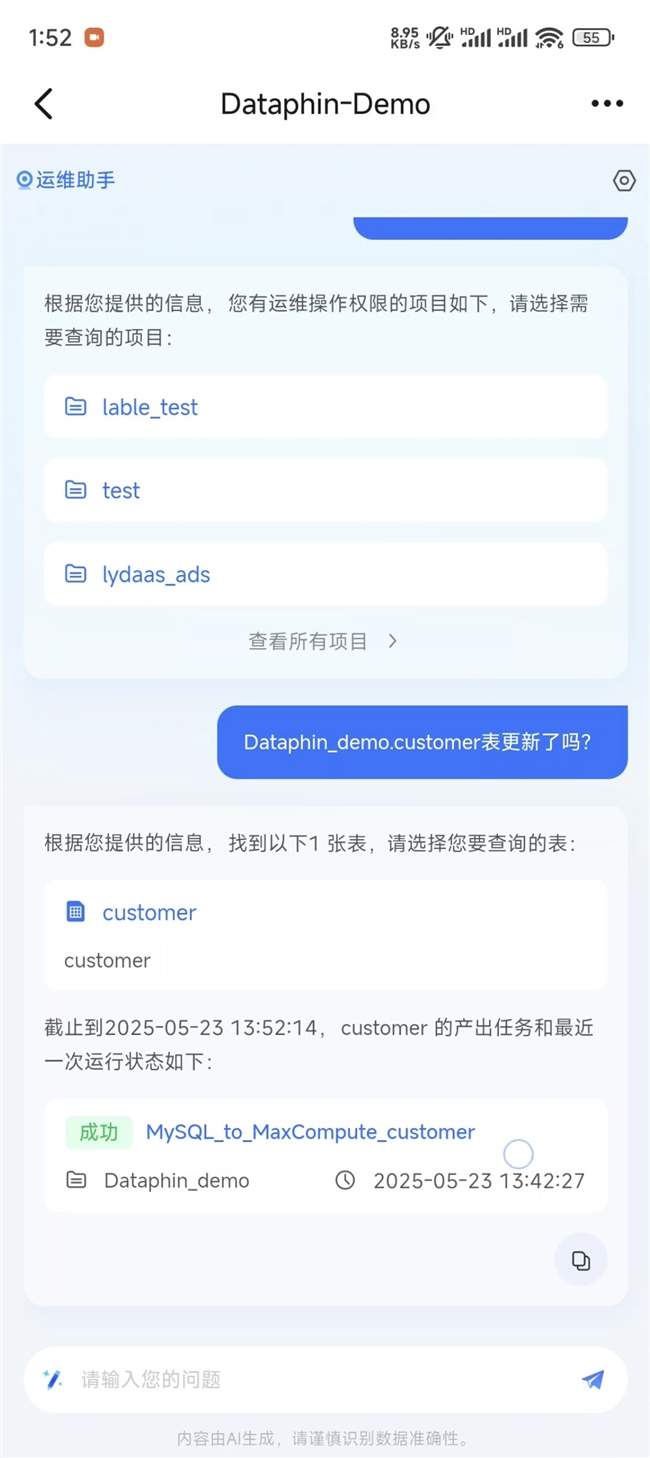Select the lable_test project
The image size is (650, 1458).
pos(325,407)
